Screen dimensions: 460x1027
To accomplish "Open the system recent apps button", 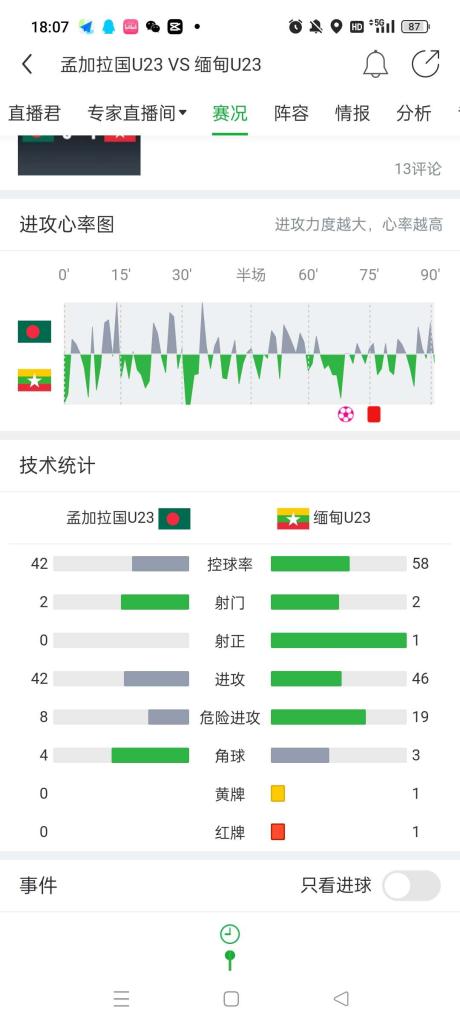I will click(121, 998).
